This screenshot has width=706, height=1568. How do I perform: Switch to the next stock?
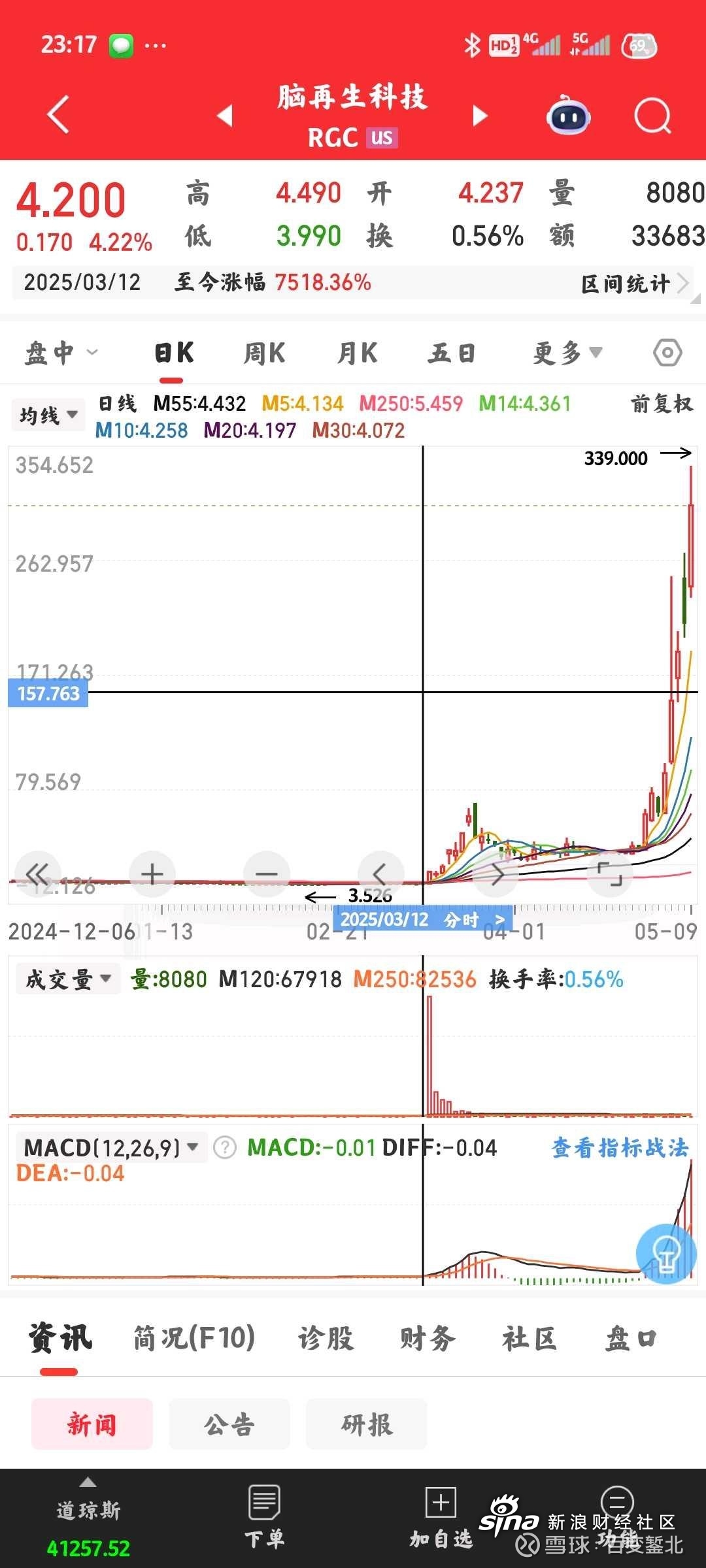(480, 116)
